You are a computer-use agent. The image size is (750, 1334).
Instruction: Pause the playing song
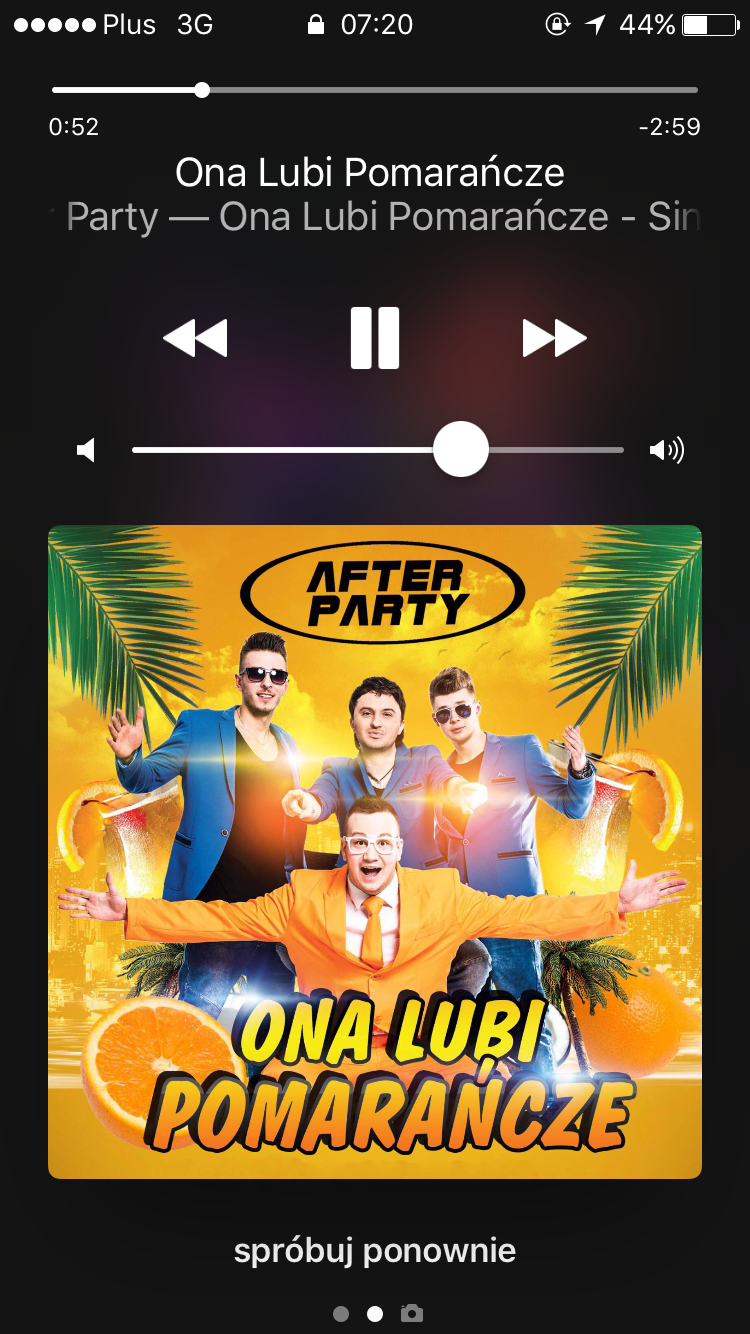[375, 338]
